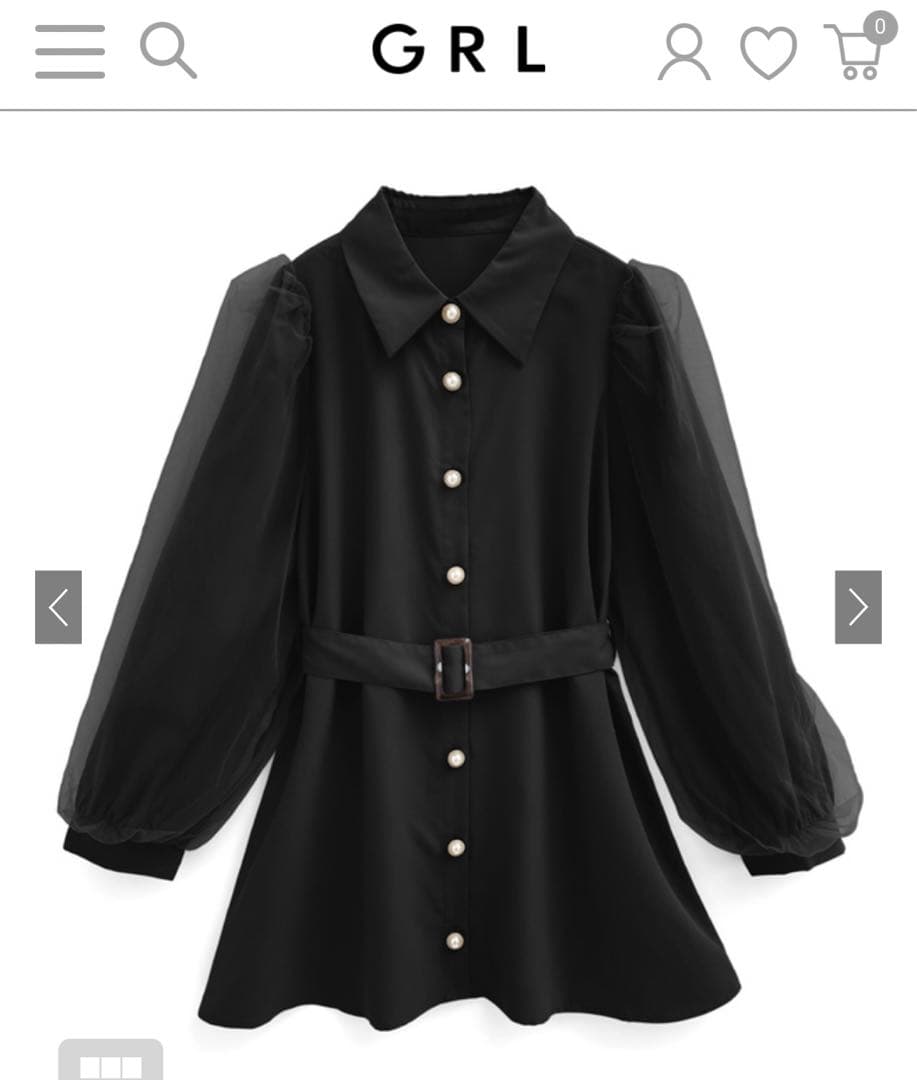This screenshot has width=917, height=1080.
Task: View the favorites heart list
Action: point(768,52)
